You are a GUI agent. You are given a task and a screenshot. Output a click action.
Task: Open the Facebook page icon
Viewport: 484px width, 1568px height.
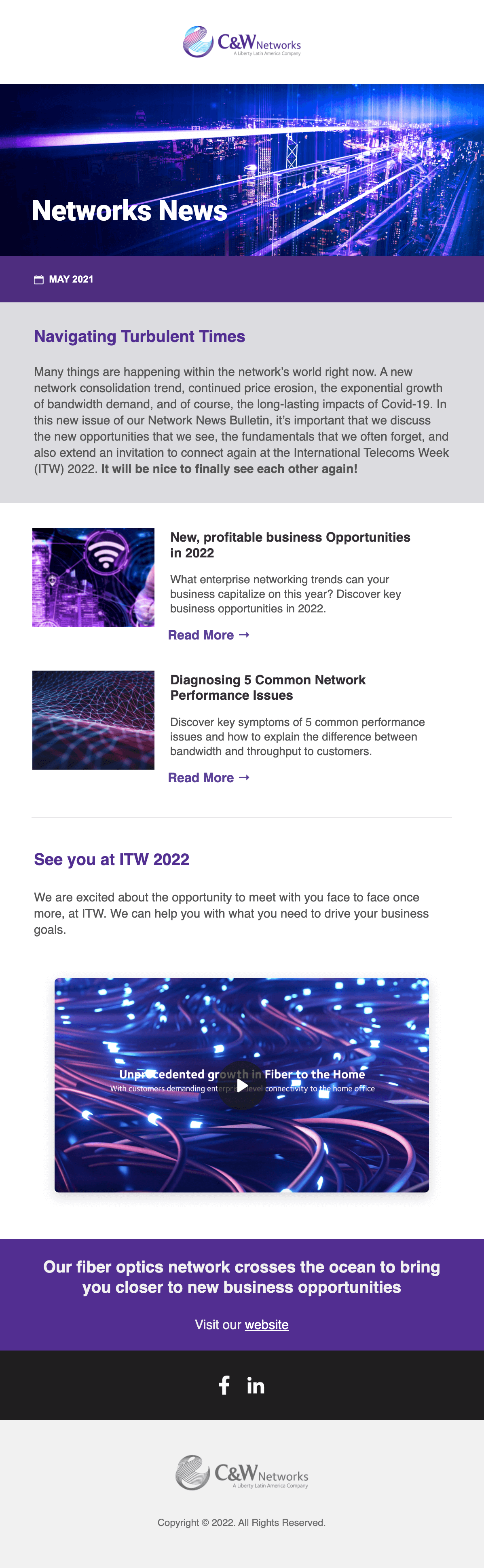[x=224, y=1385]
